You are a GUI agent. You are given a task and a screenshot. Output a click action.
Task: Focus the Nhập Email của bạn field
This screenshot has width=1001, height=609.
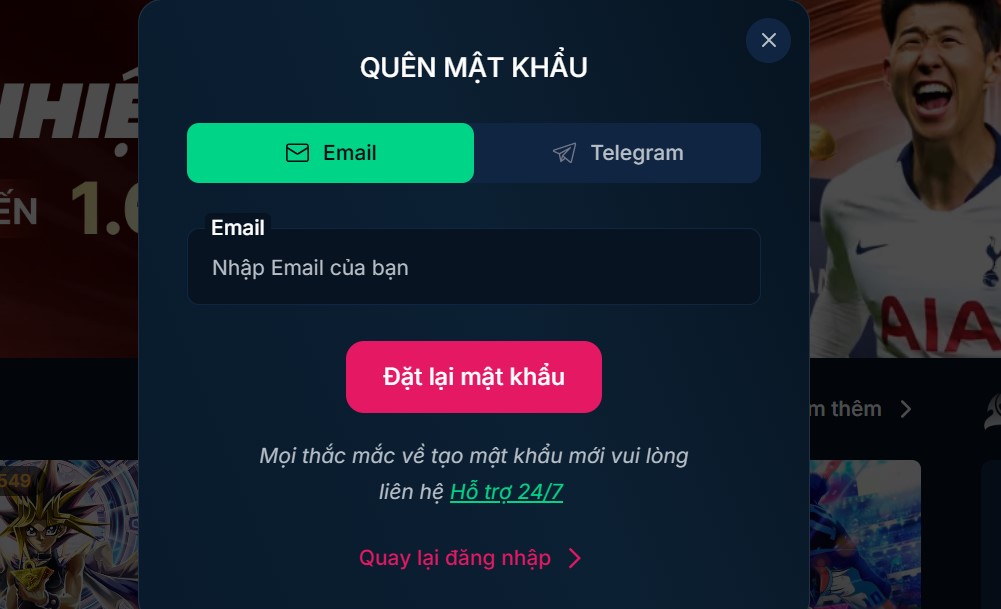pyautogui.click(x=473, y=268)
